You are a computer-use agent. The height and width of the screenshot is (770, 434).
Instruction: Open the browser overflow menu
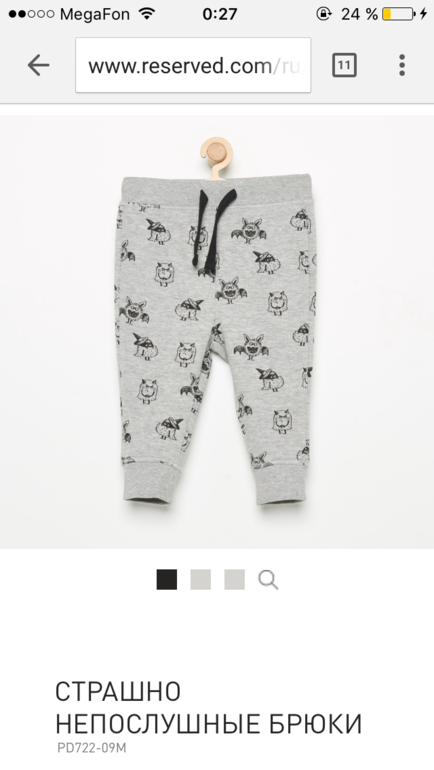click(402, 65)
